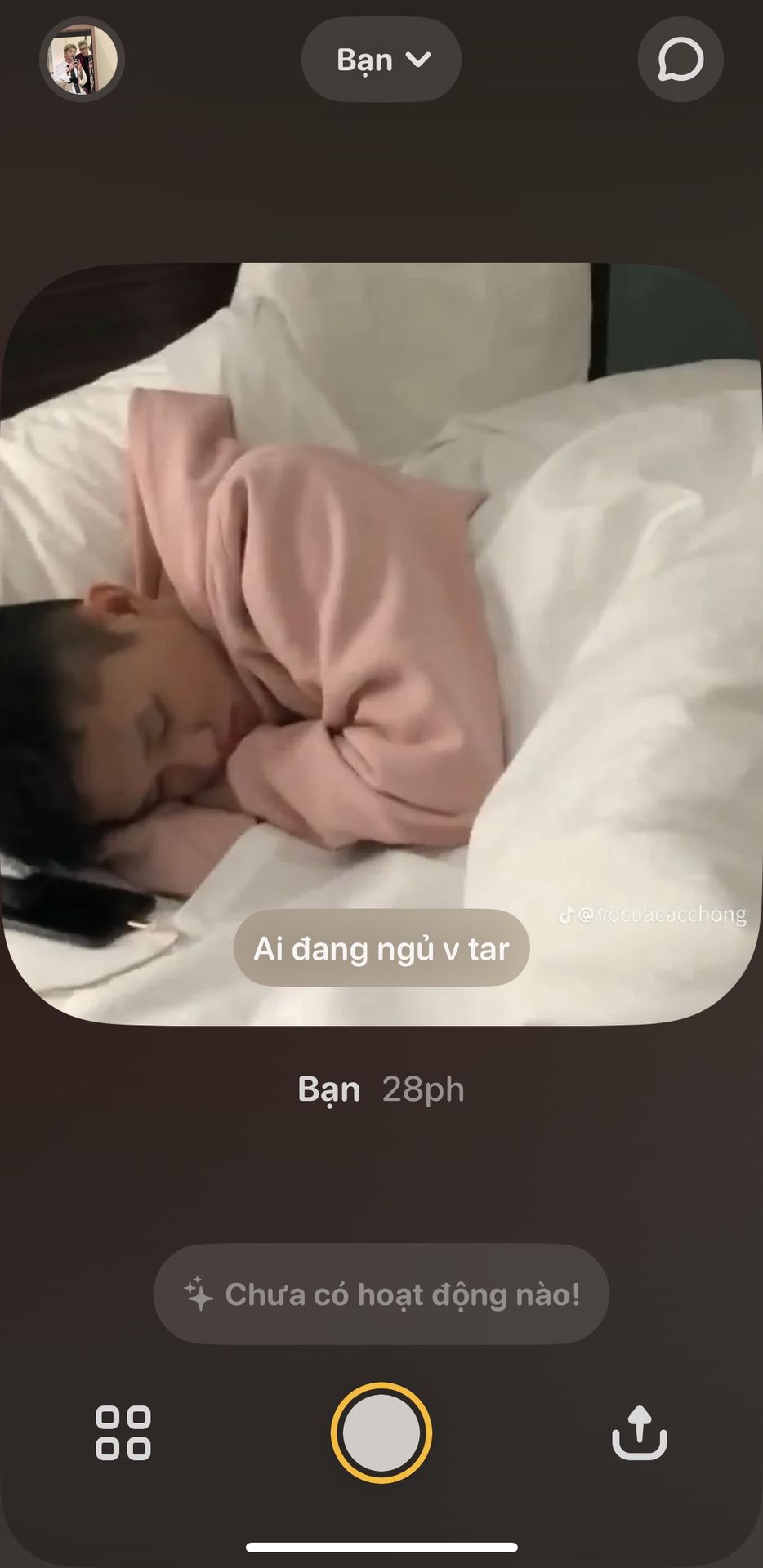Open the grid view of all photos
Image resolution: width=763 pixels, height=1568 pixels.
(x=123, y=1432)
